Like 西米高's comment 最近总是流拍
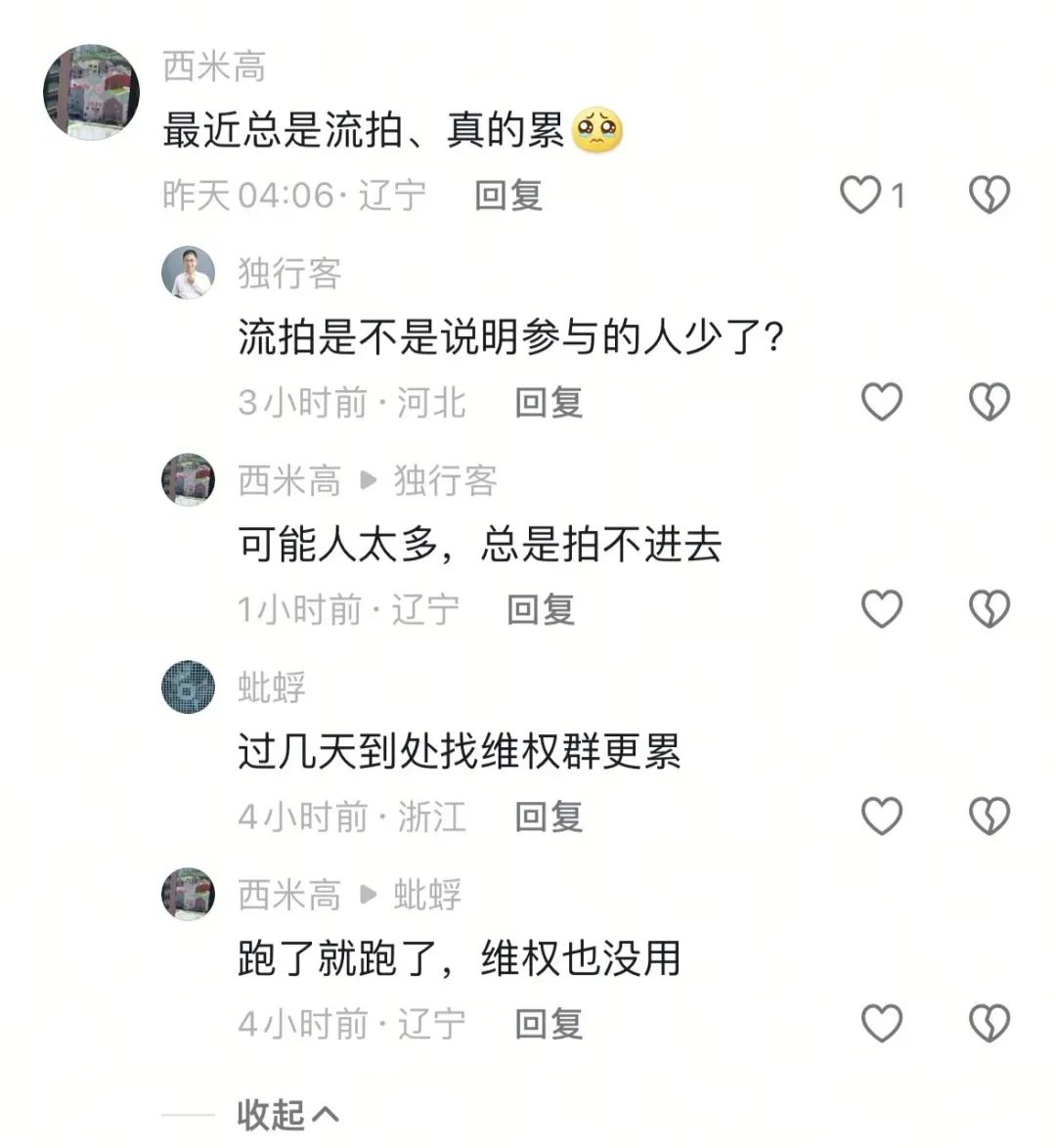The width and height of the screenshot is (1056, 1148). [861, 196]
